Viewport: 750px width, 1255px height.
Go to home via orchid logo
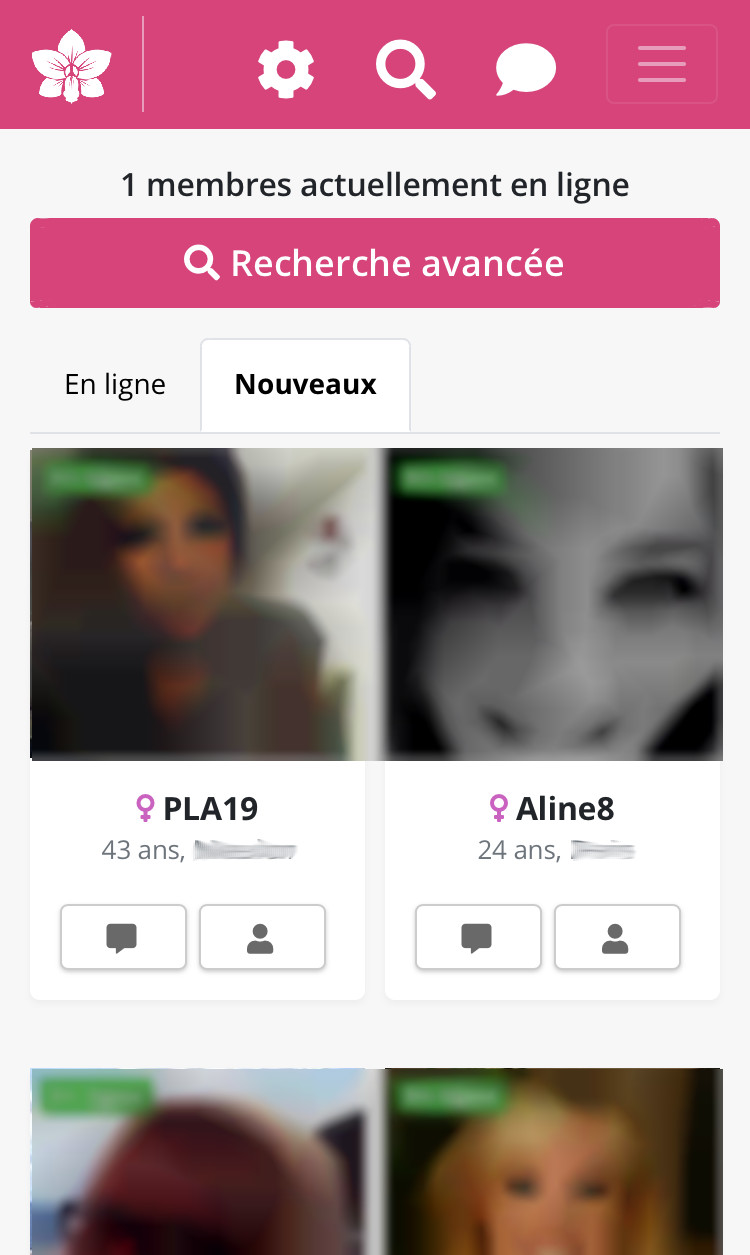71,65
